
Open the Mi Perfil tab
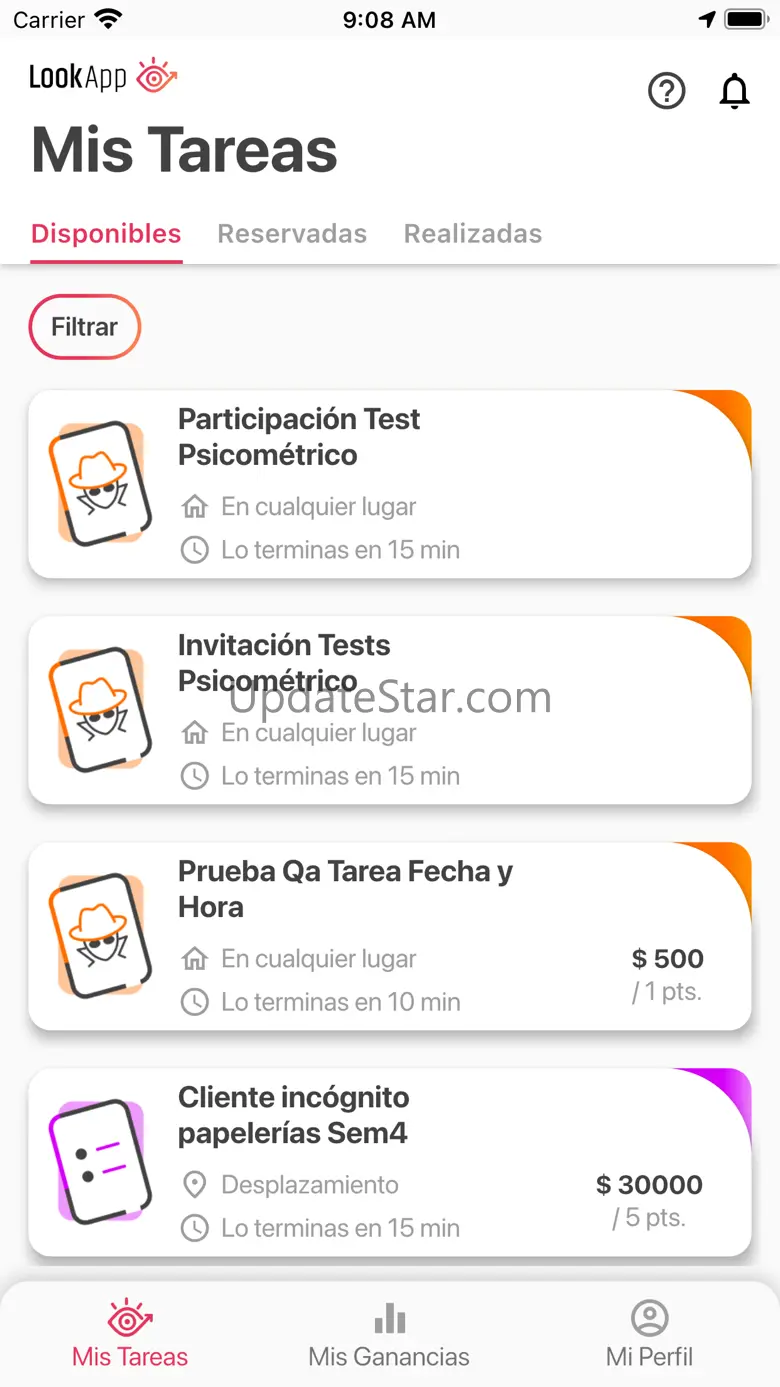(649, 1335)
